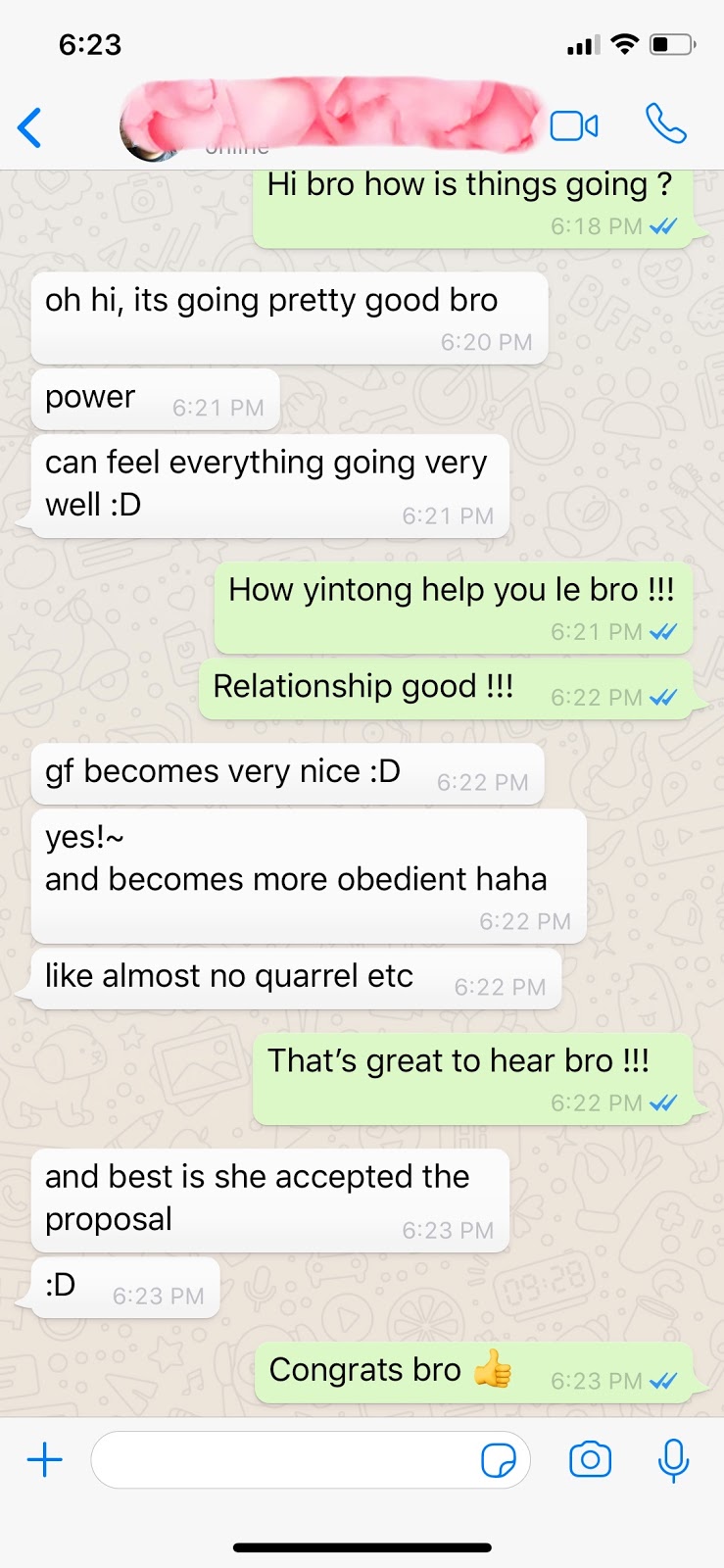Start a voice call
Screen dimensions: 724x1568
[x=665, y=125]
